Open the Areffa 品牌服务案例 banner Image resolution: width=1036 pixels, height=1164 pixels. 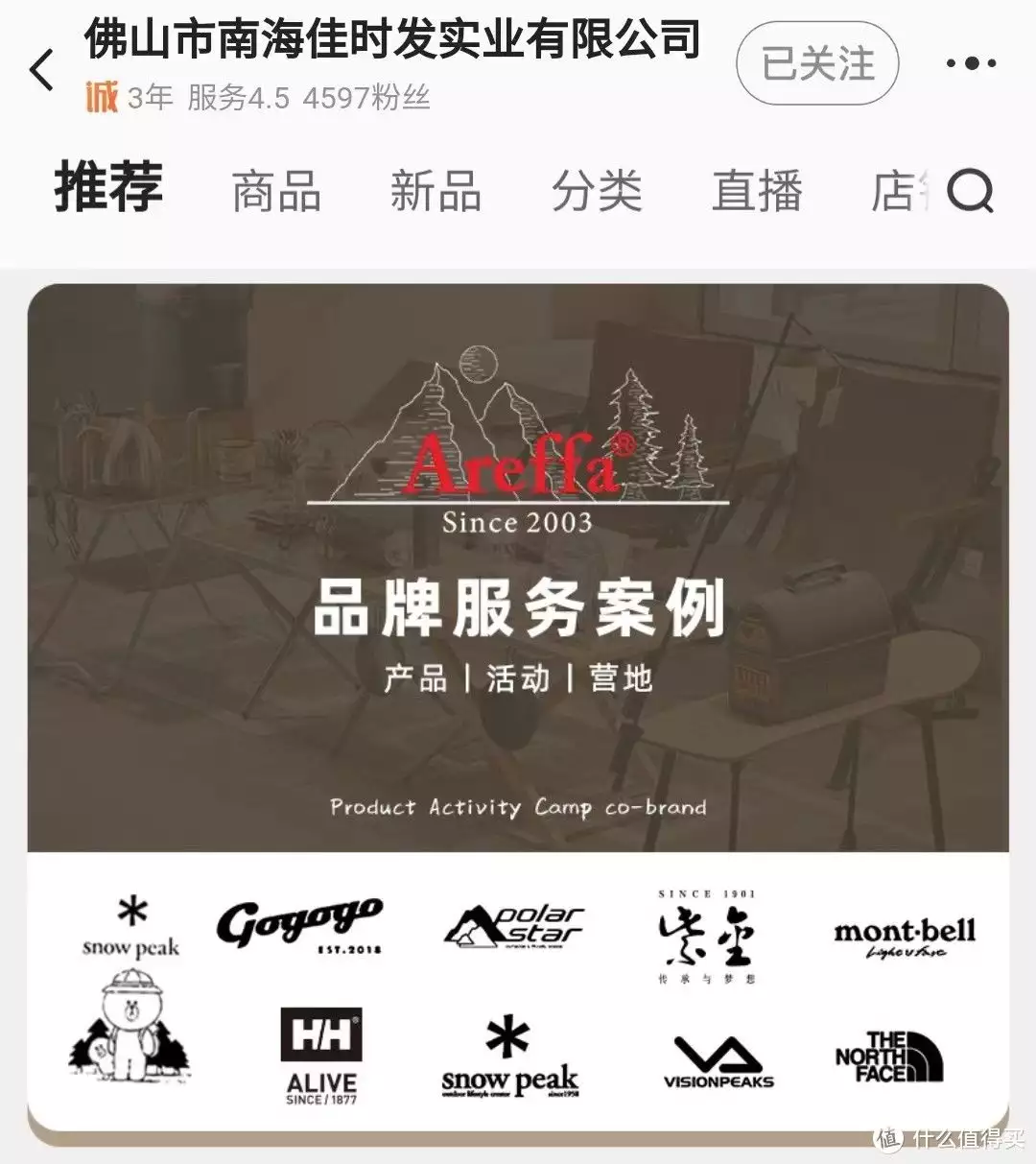click(x=518, y=566)
